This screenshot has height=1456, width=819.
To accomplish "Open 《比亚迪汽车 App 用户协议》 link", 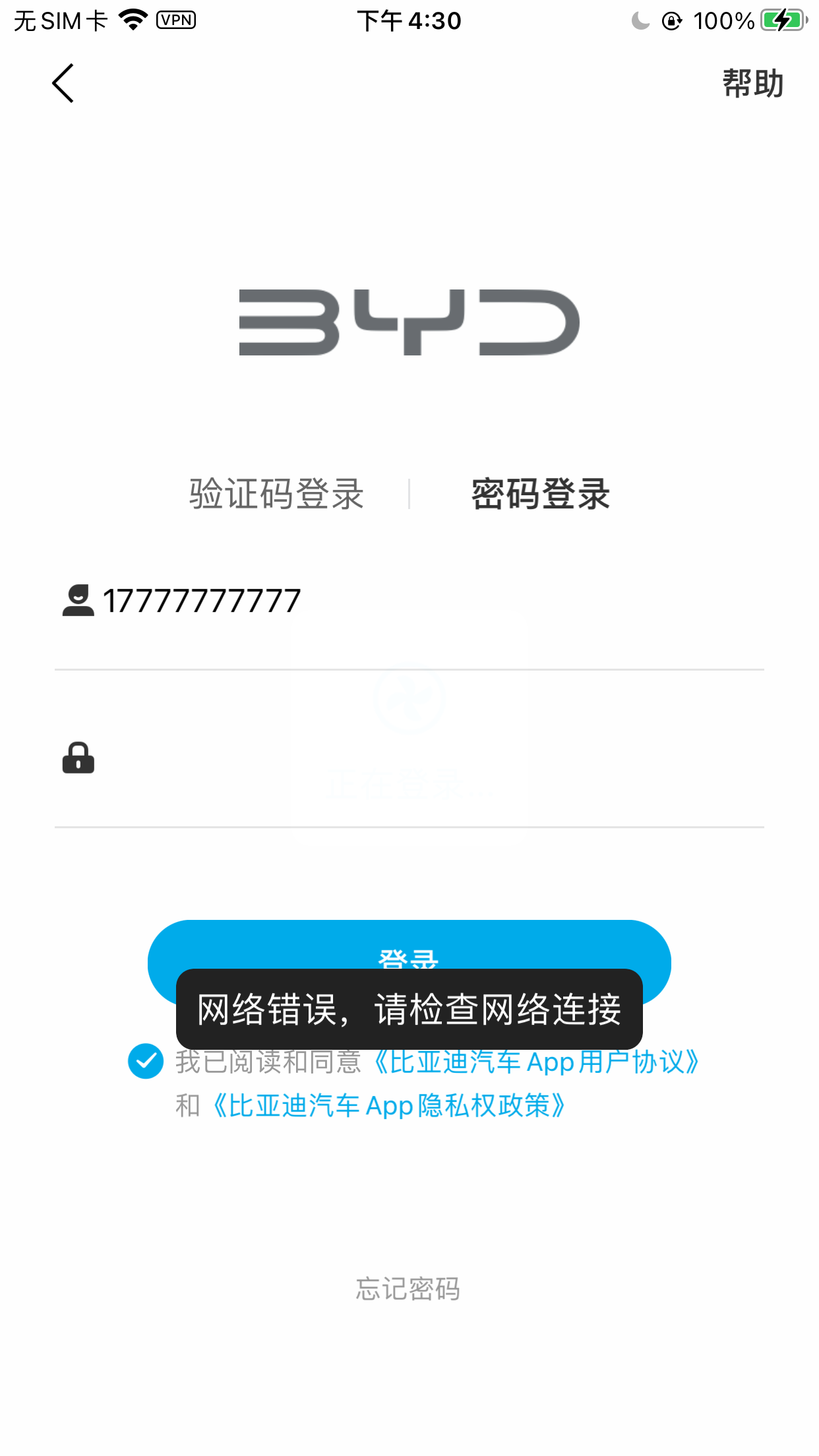I will 535,1062.
